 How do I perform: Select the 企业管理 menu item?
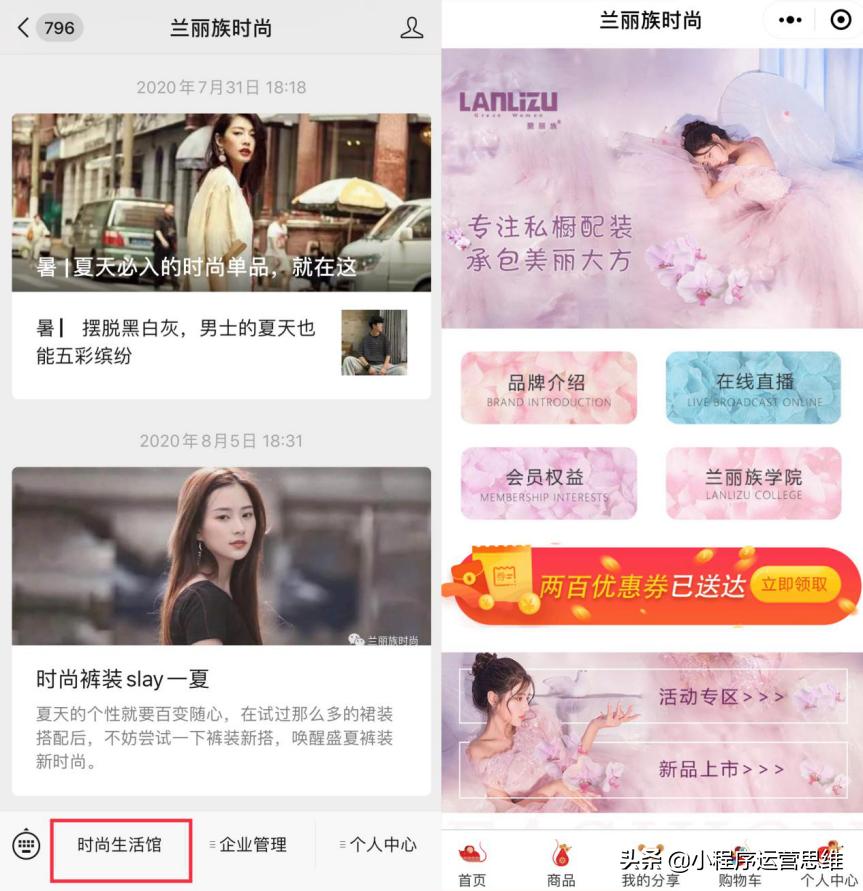[x=249, y=845]
